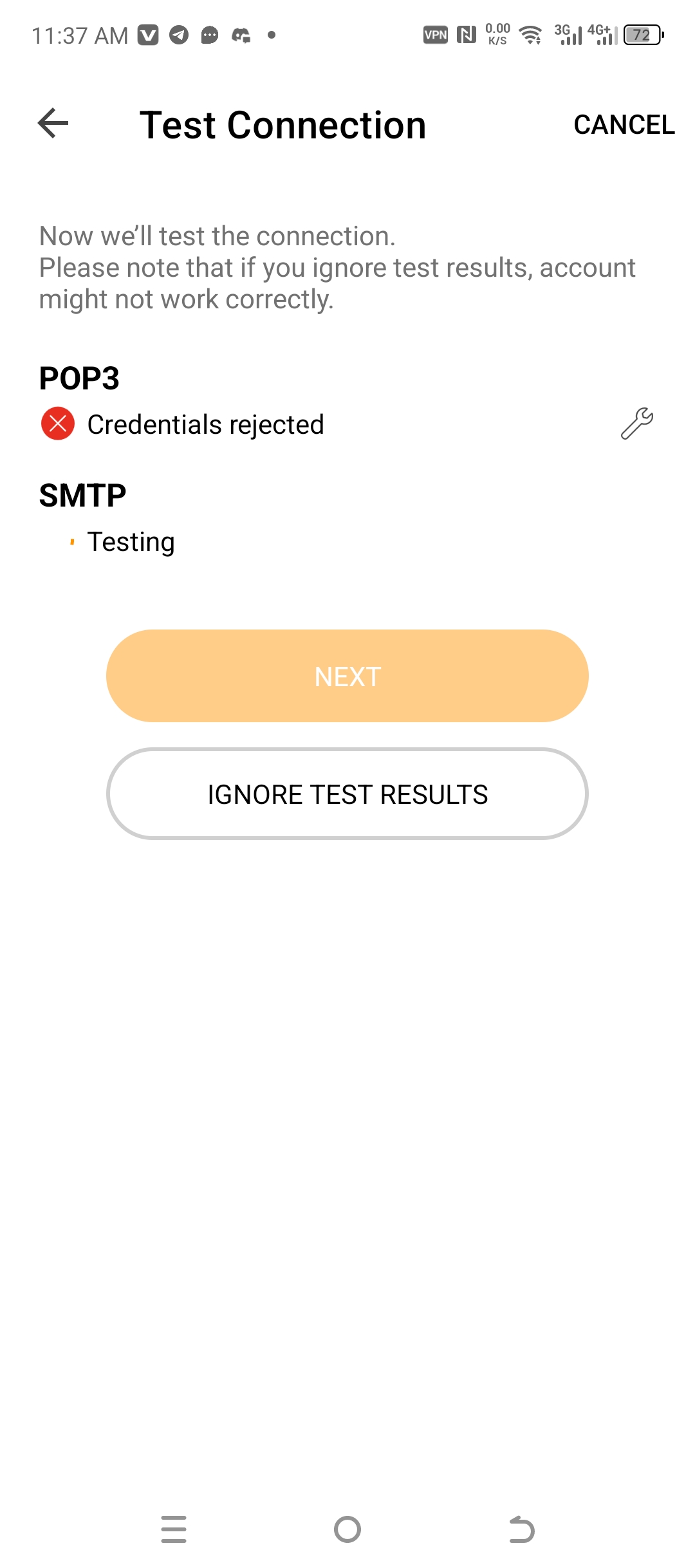
Task: Go back using the top-left arrow
Action: [x=53, y=123]
